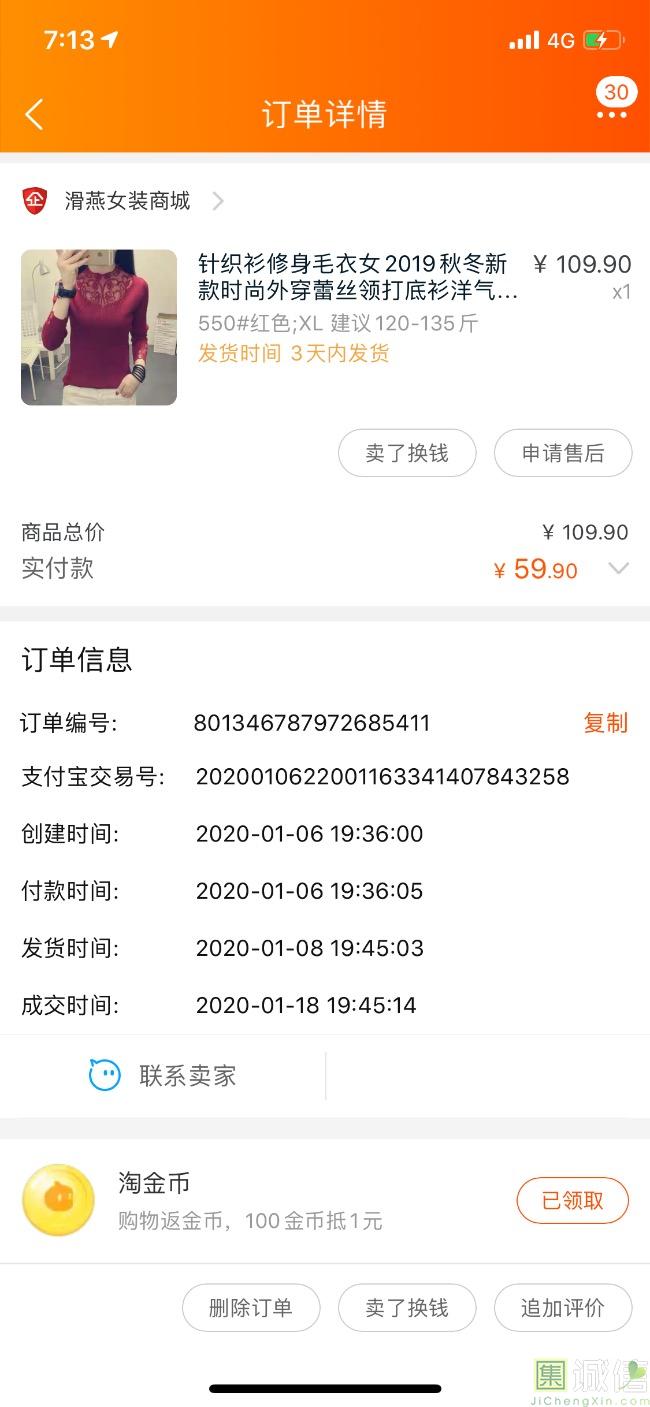The width and height of the screenshot is (650, 1407).
Task: View the red knit sweater product
Action: (x=99, y=327)
